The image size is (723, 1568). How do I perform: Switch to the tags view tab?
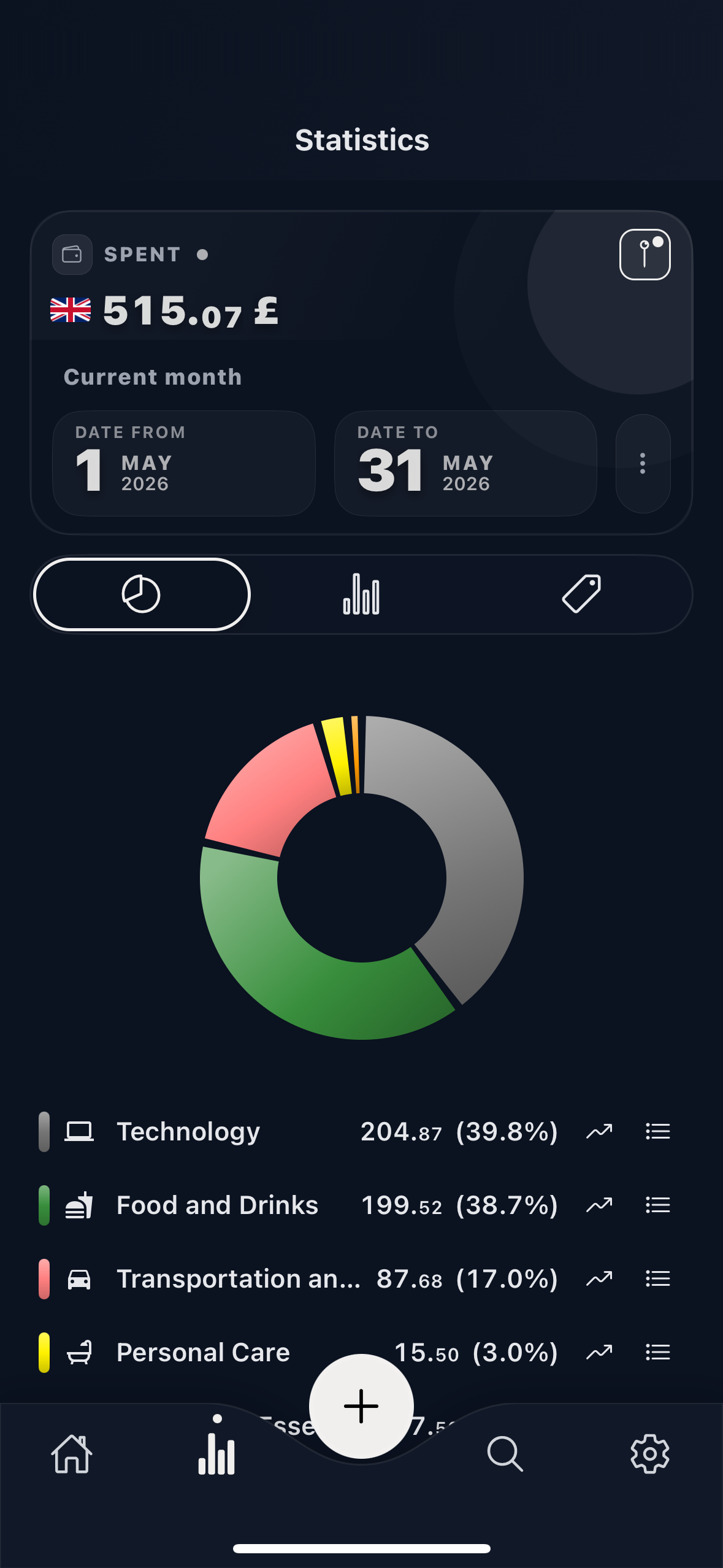[x=581, y=594]
